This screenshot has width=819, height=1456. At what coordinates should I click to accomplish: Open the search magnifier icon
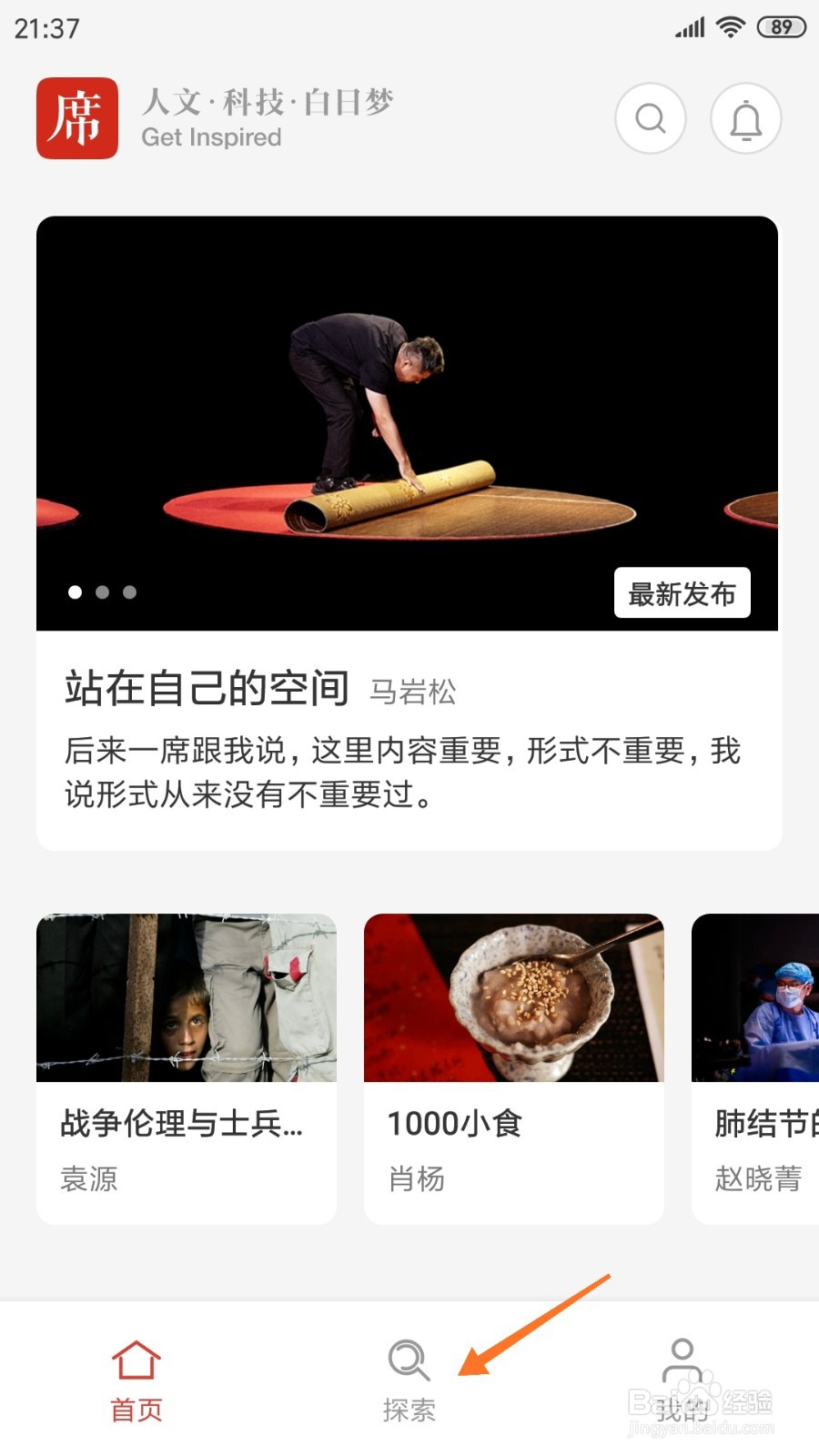[650, 118]
